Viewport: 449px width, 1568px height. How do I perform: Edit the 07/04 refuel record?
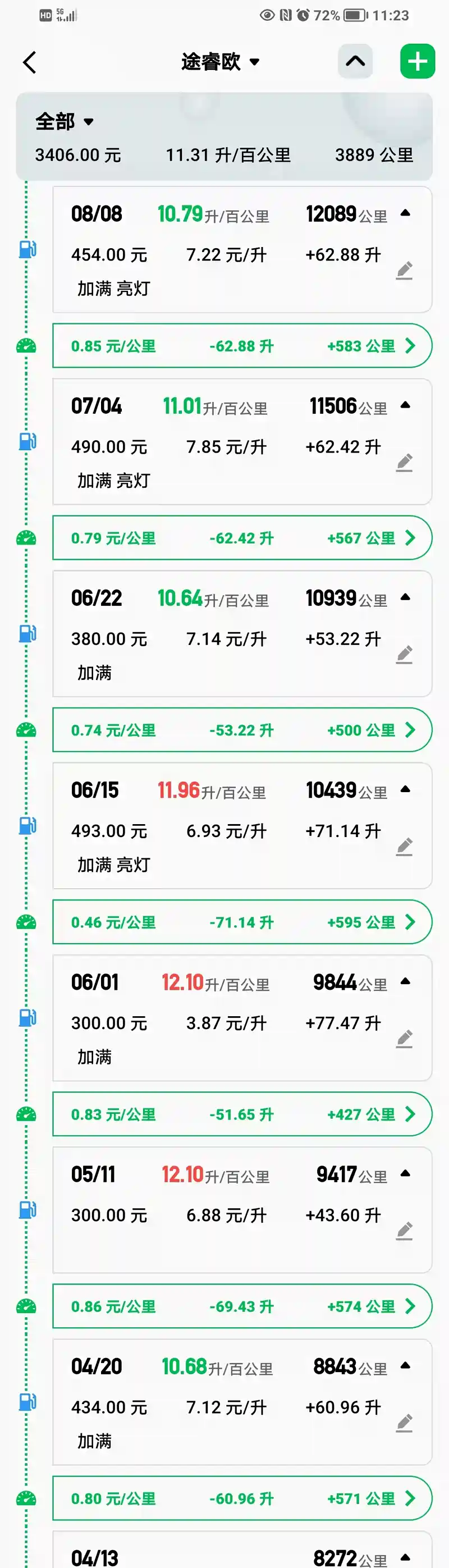point(405,463)
